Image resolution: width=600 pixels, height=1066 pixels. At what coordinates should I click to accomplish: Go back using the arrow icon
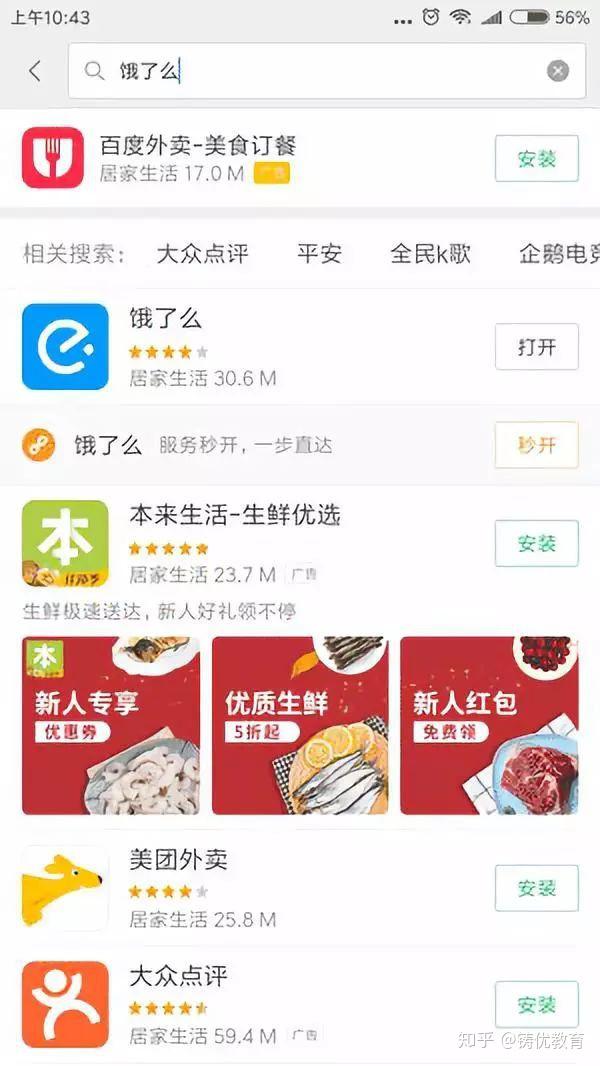(x=36, y=71)
